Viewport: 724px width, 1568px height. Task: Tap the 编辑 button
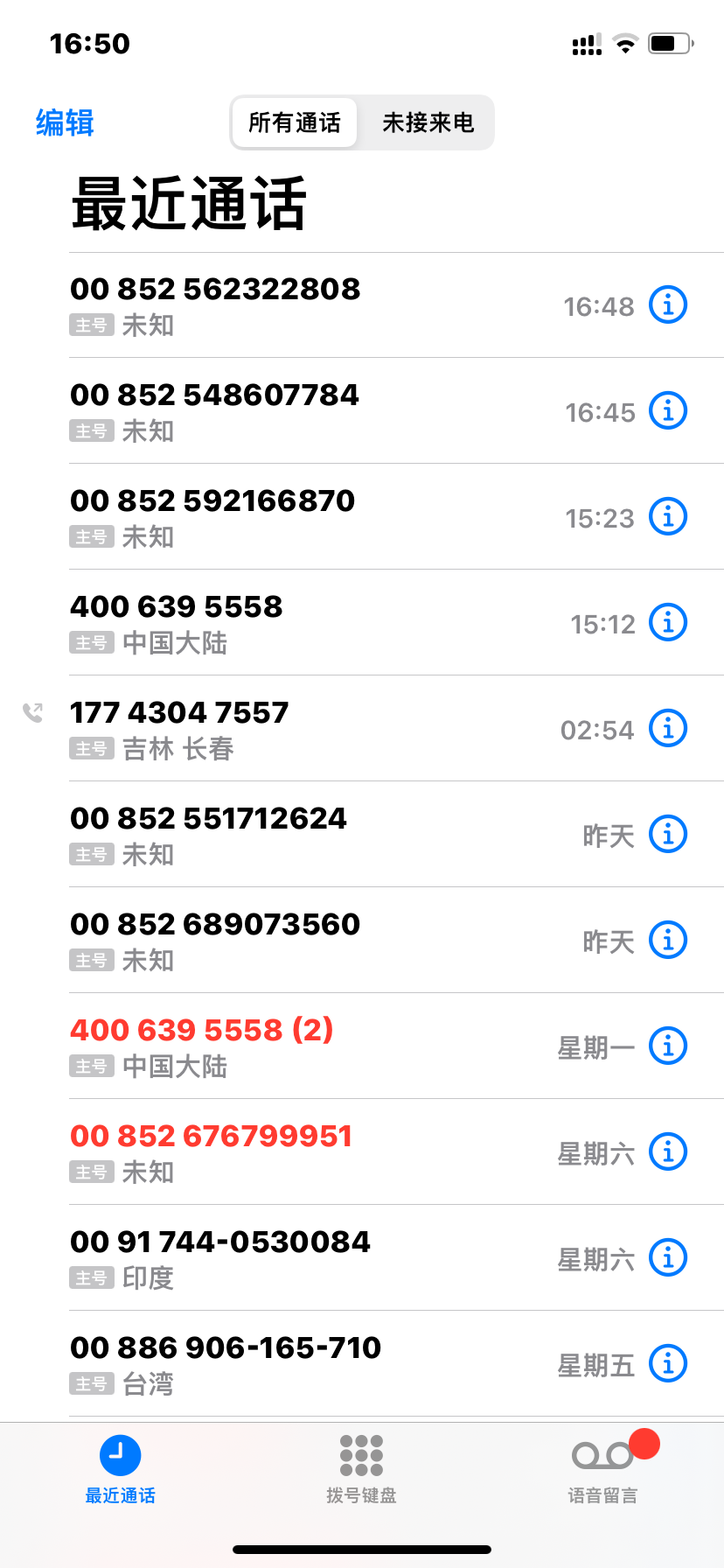coord(65,122)
